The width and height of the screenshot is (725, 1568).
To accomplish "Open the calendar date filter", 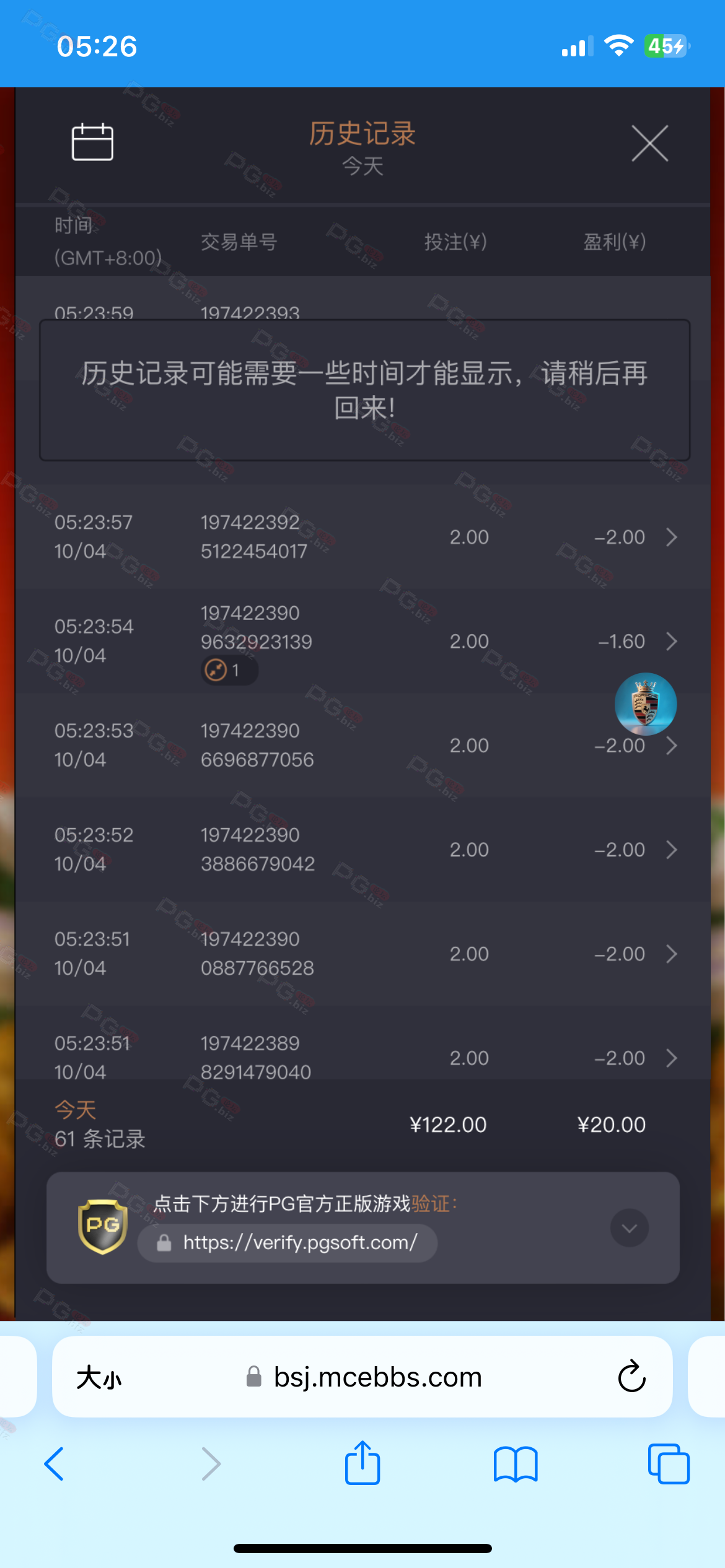I will pyautogui.click(x=92, y=142).
